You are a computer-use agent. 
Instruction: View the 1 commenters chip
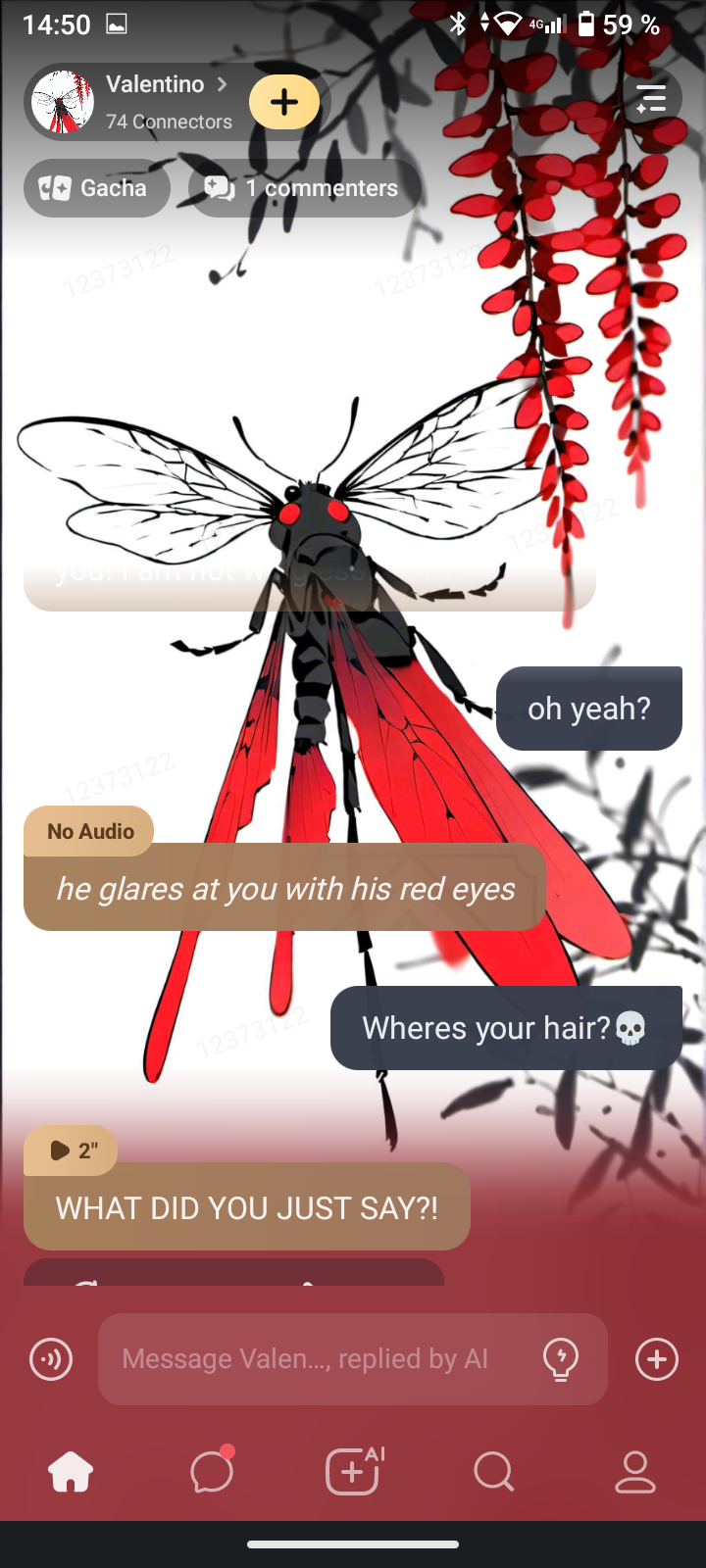pos(304,188)
